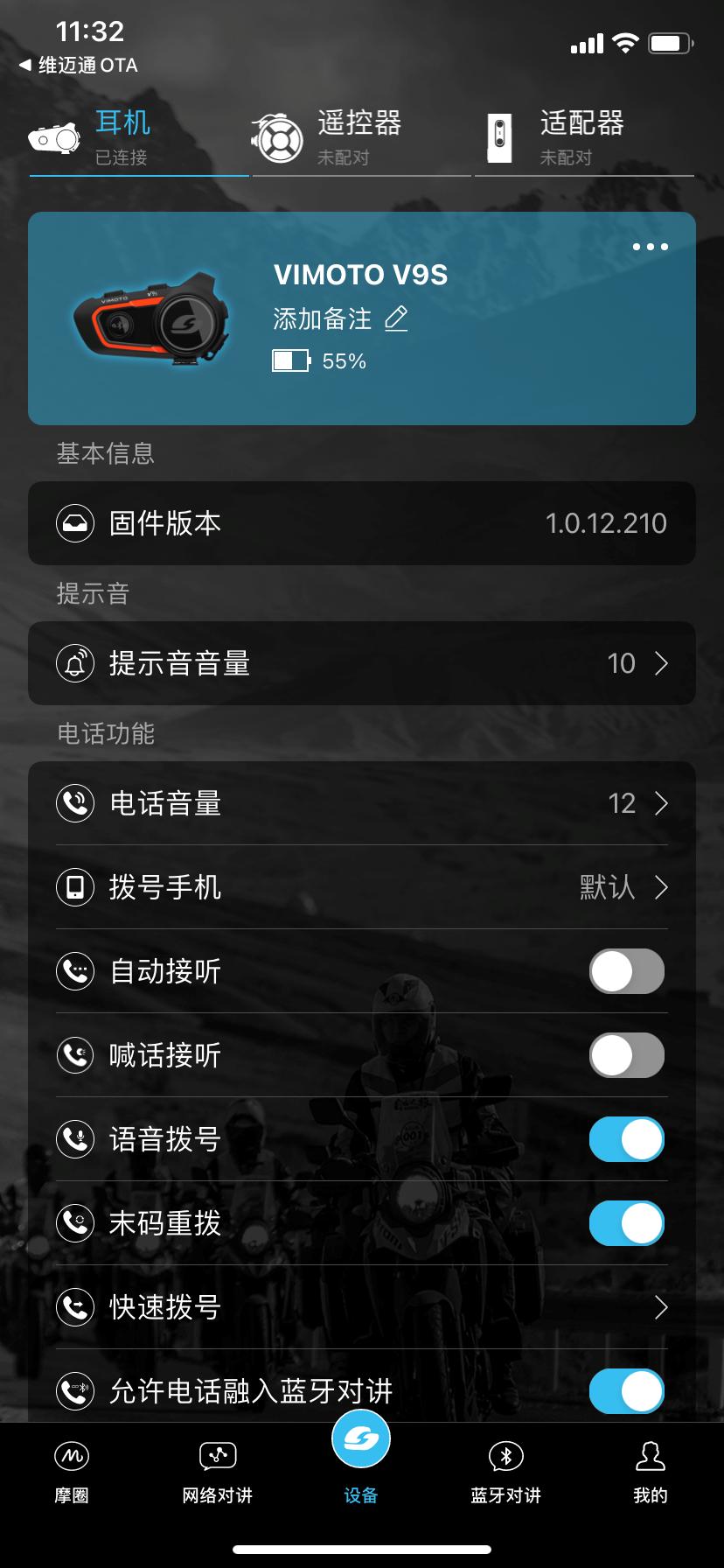Open 维迈通 OTA via status bar back link
Image resolution: width=724 pixels, height=1568 pixels.
point(79,66)
